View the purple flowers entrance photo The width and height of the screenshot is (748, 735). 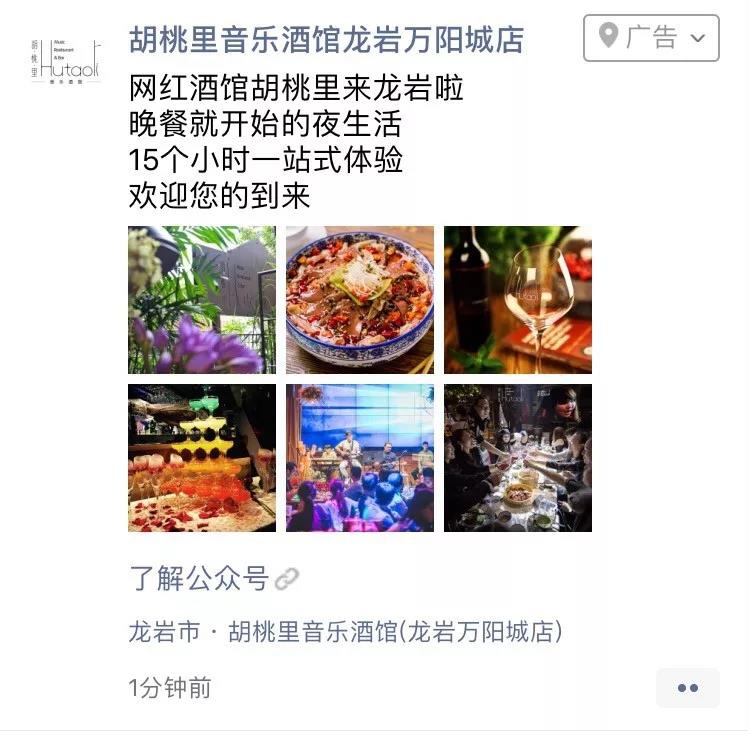(x=202, y=300)
